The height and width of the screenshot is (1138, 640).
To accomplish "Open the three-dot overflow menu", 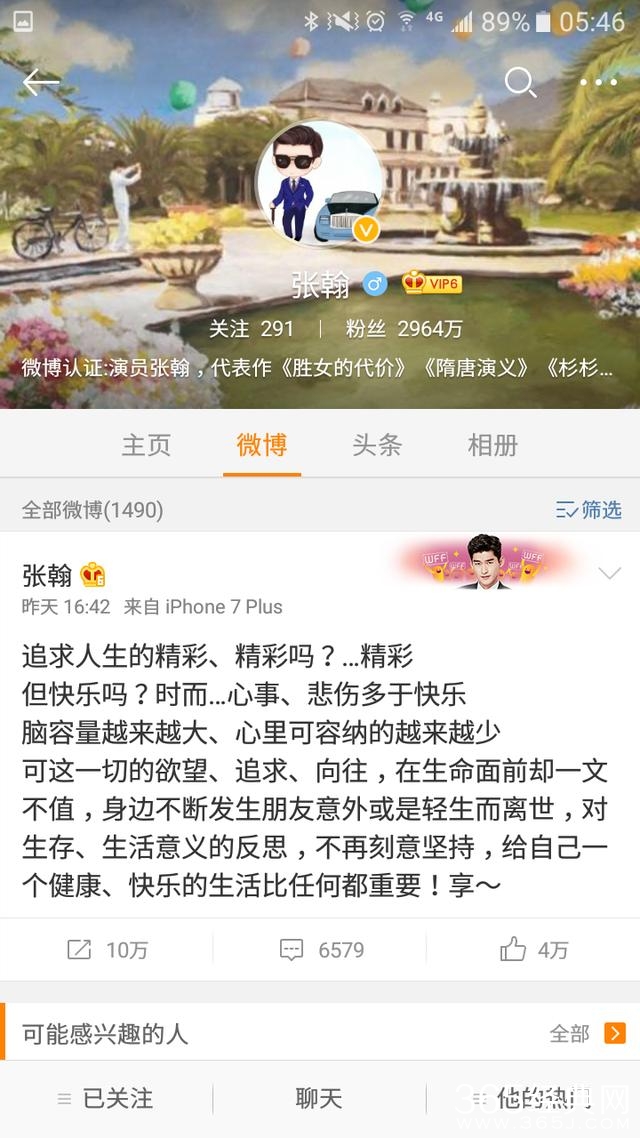I will point(598,82).
